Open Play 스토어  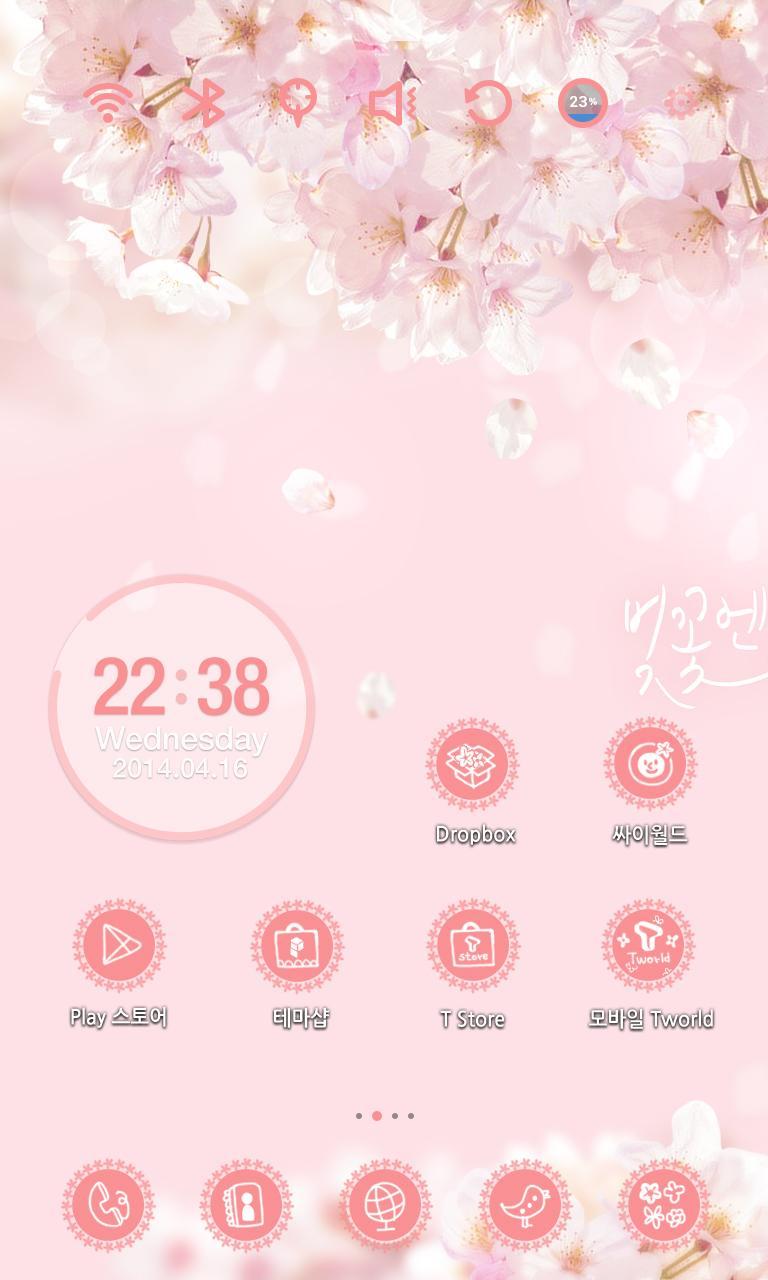120,945
